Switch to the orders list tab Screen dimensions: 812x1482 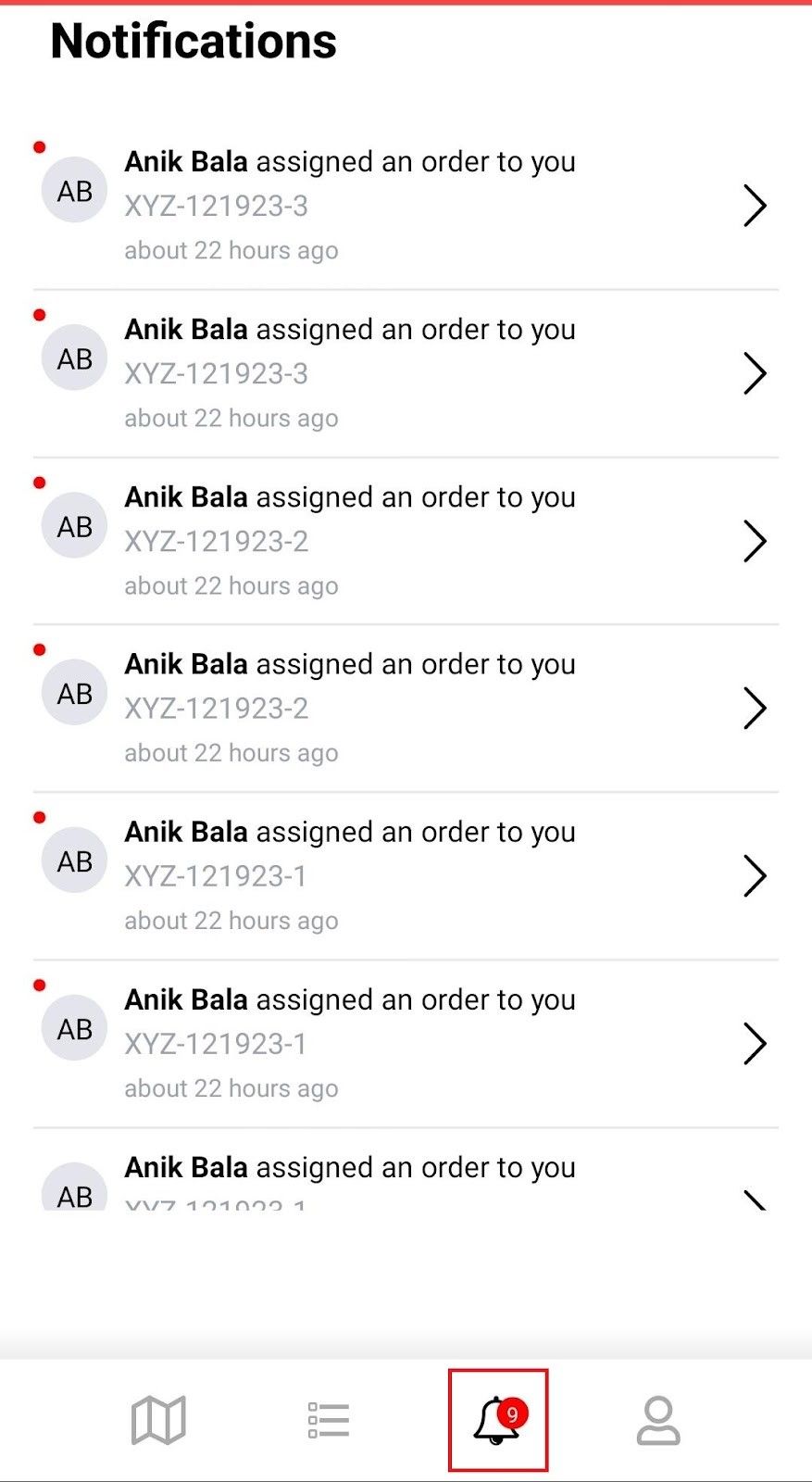coord(329,1420)
